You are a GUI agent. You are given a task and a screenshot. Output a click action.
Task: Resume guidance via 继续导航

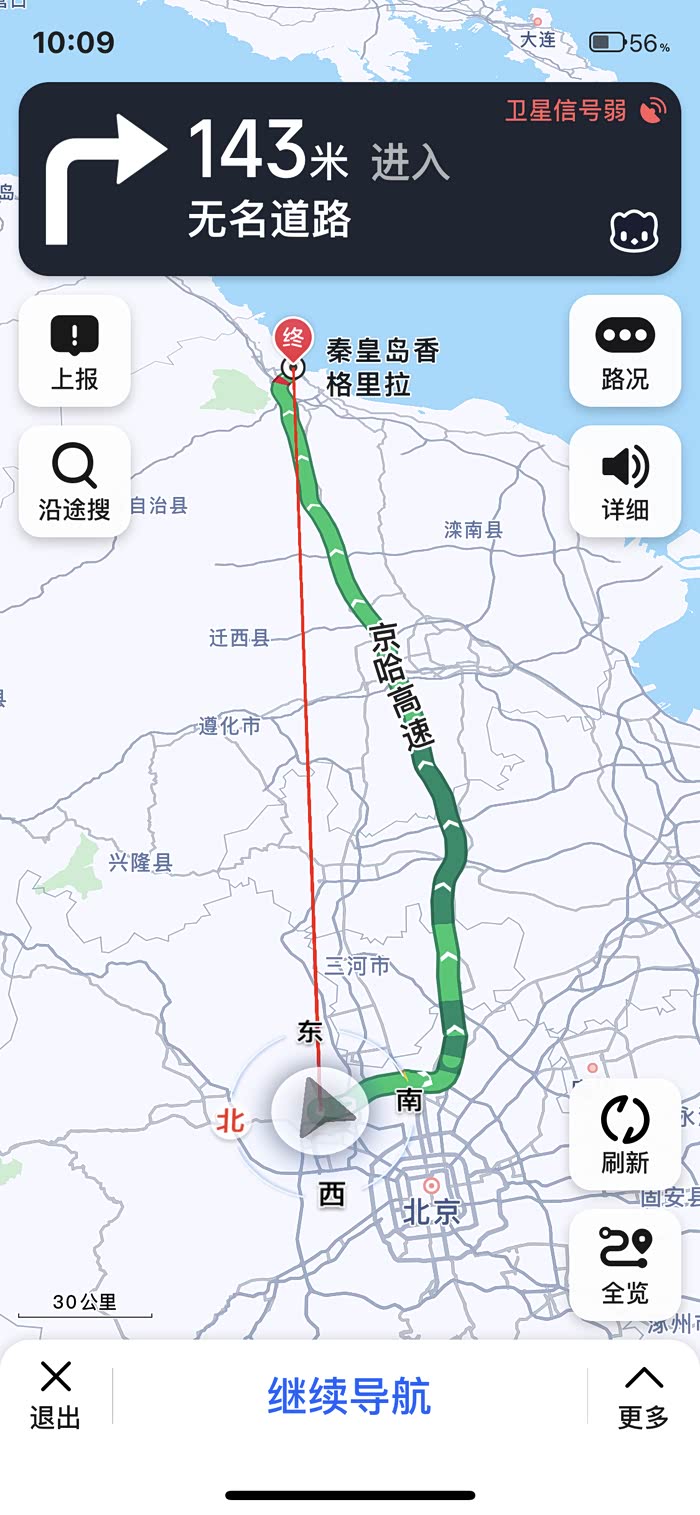click(x=349, y=1396)
